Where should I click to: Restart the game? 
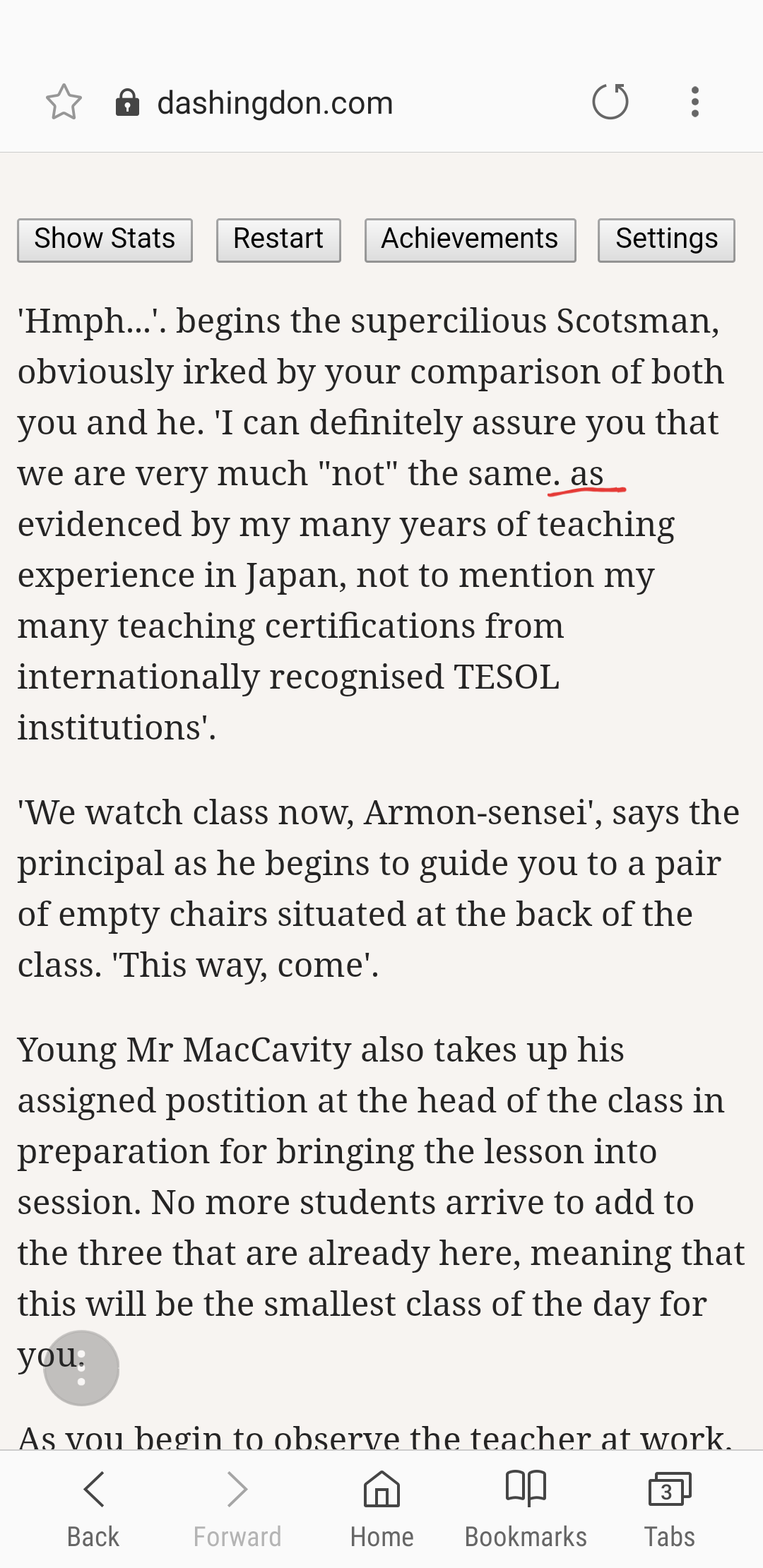click(278, 240)
